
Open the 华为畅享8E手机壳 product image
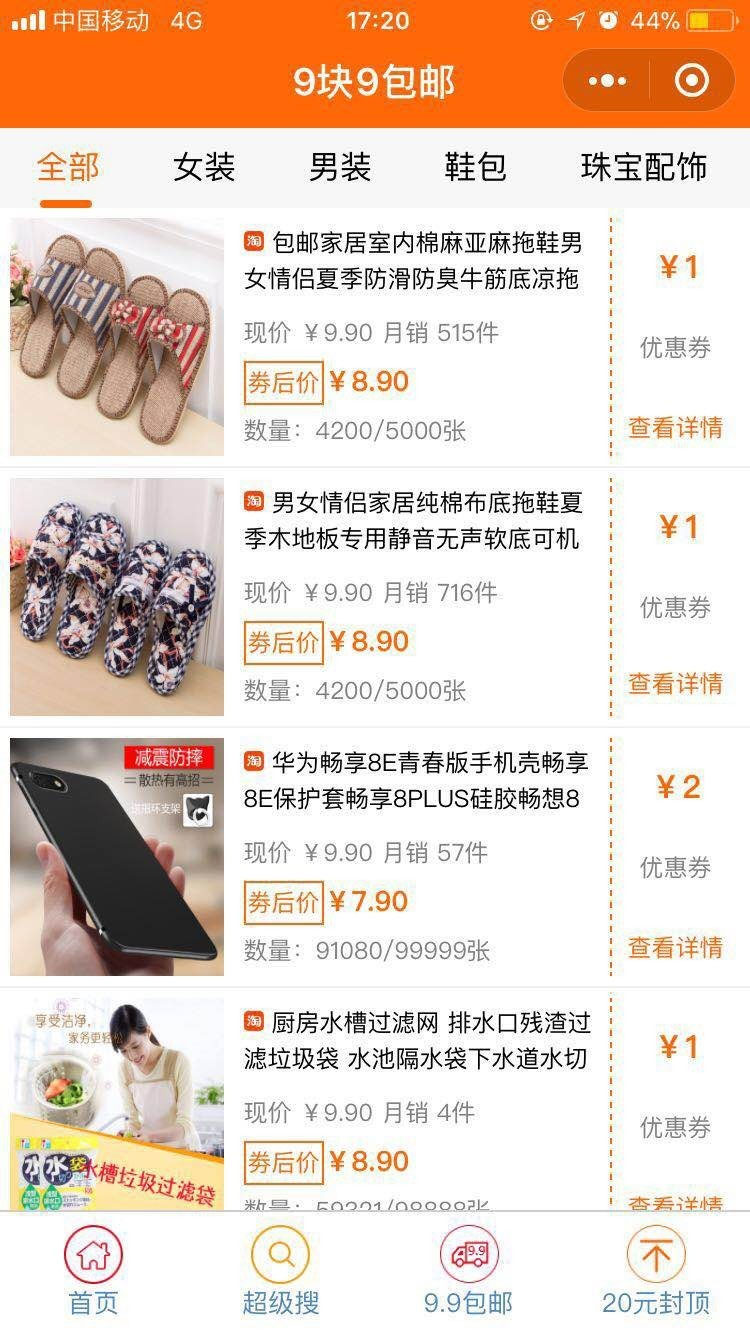point(117,857)
